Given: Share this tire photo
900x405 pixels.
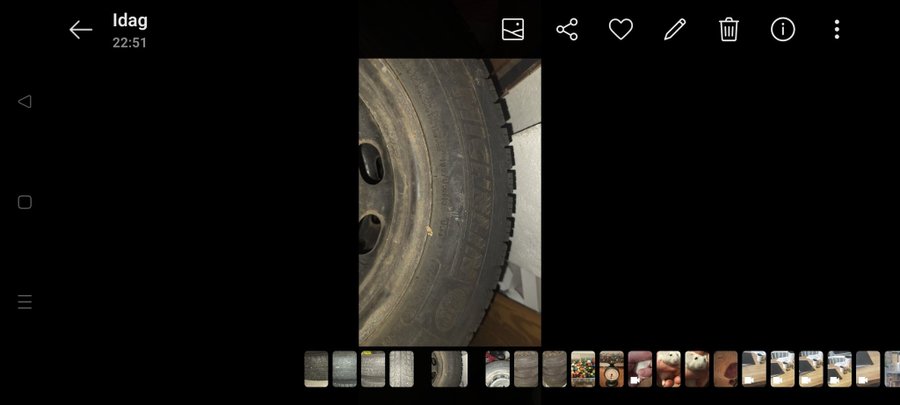Looking at the screenshot, I should pos(567,30).
